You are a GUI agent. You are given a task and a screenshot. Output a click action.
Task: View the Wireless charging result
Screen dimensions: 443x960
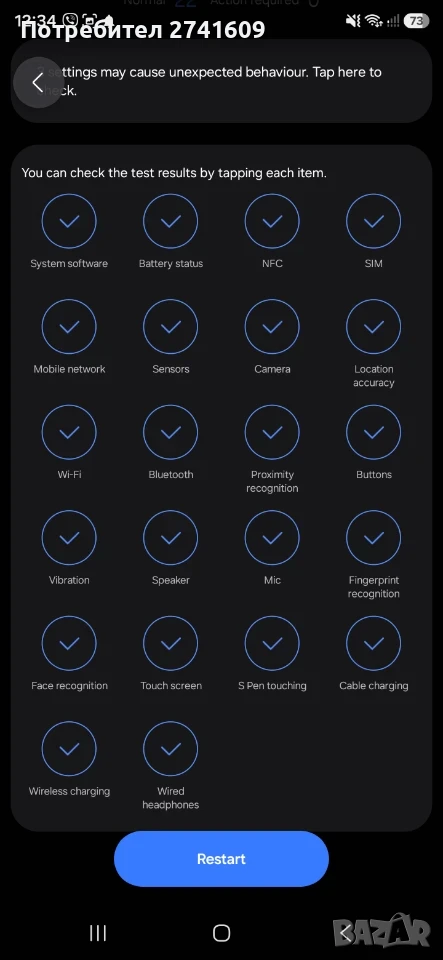point(69,759)
